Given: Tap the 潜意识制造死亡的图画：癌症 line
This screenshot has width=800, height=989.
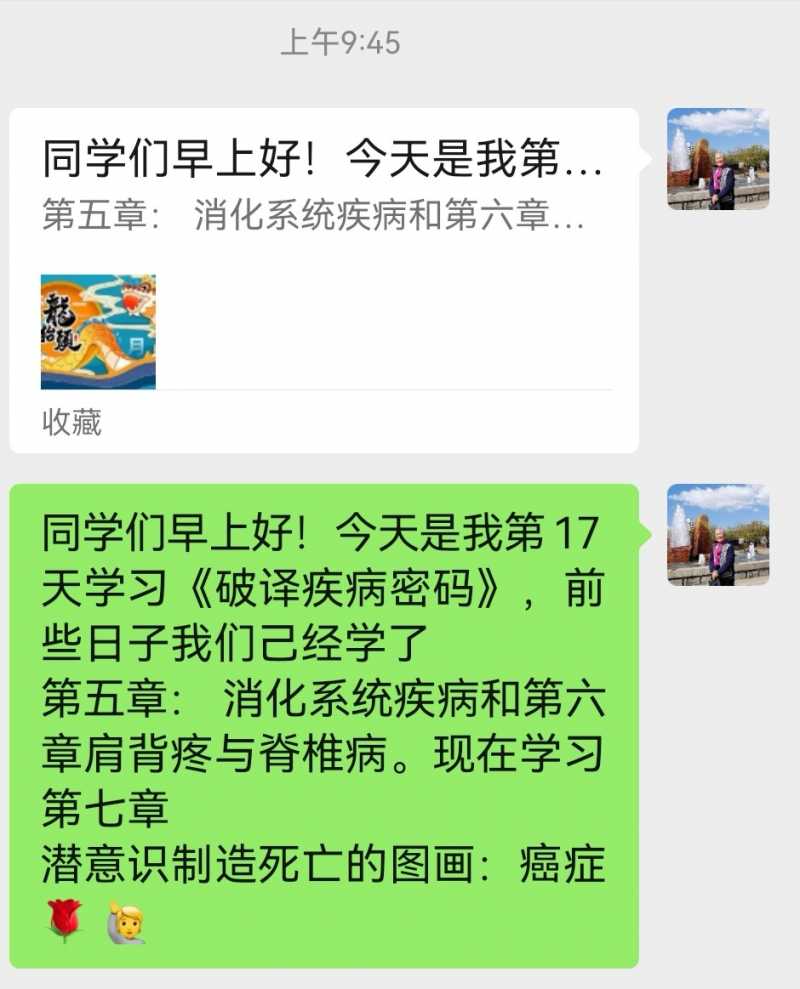Looking at the screenshot, I should pos(320,865).
